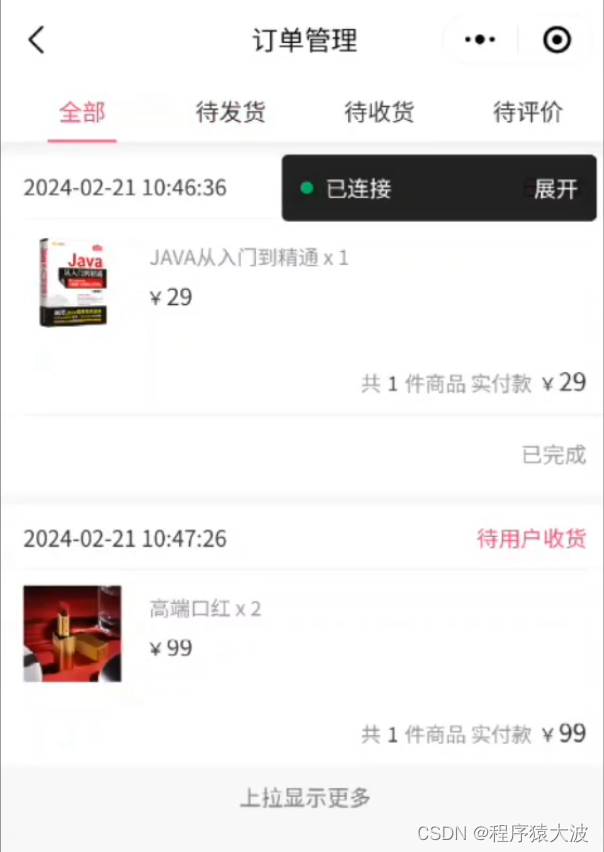604x852 pixels.
Task: Switch to the 待评价 tab
Action: click(x=527, y=112)
